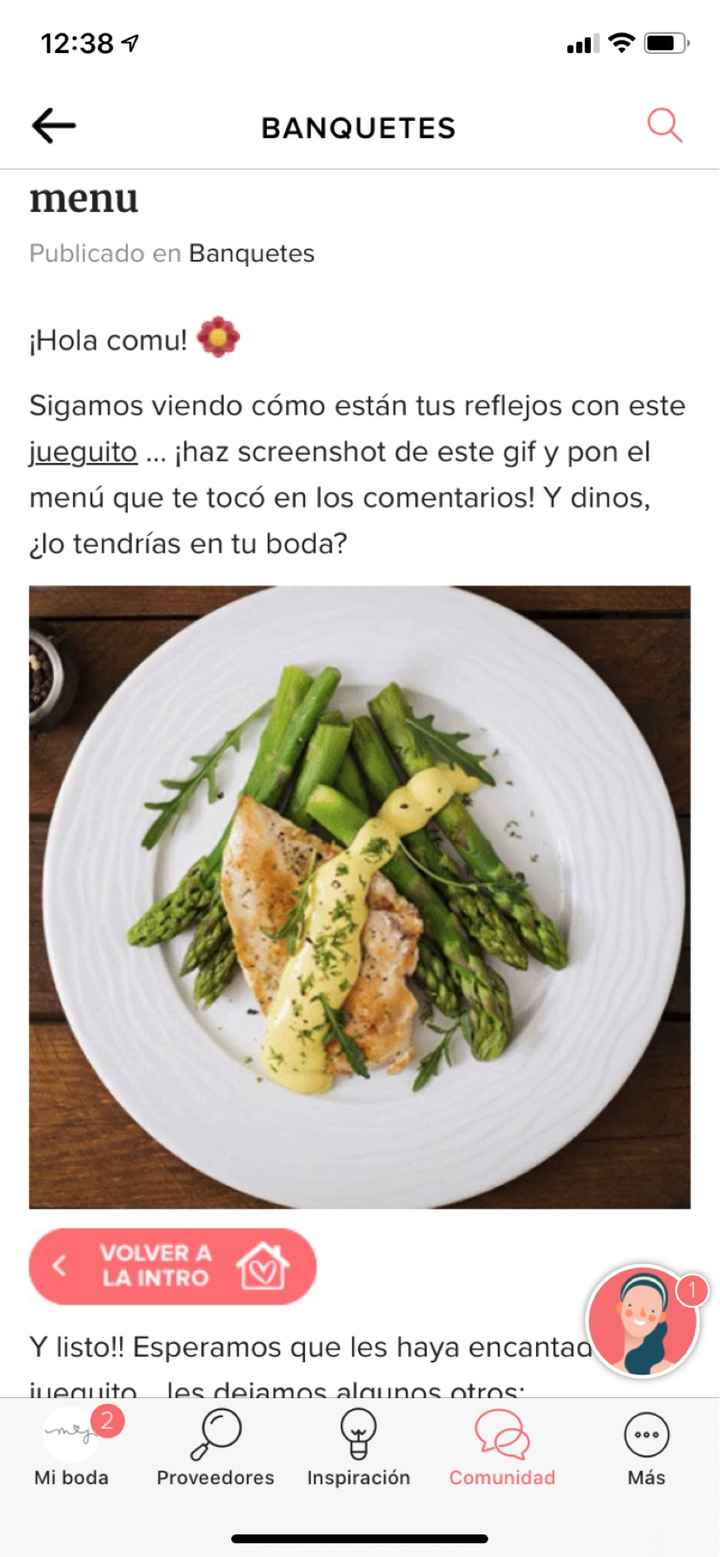The width and height of the screenshot is (720, 1557).
Task: Tap the Banquetes link under the title
Action: (x=249, y=253)
